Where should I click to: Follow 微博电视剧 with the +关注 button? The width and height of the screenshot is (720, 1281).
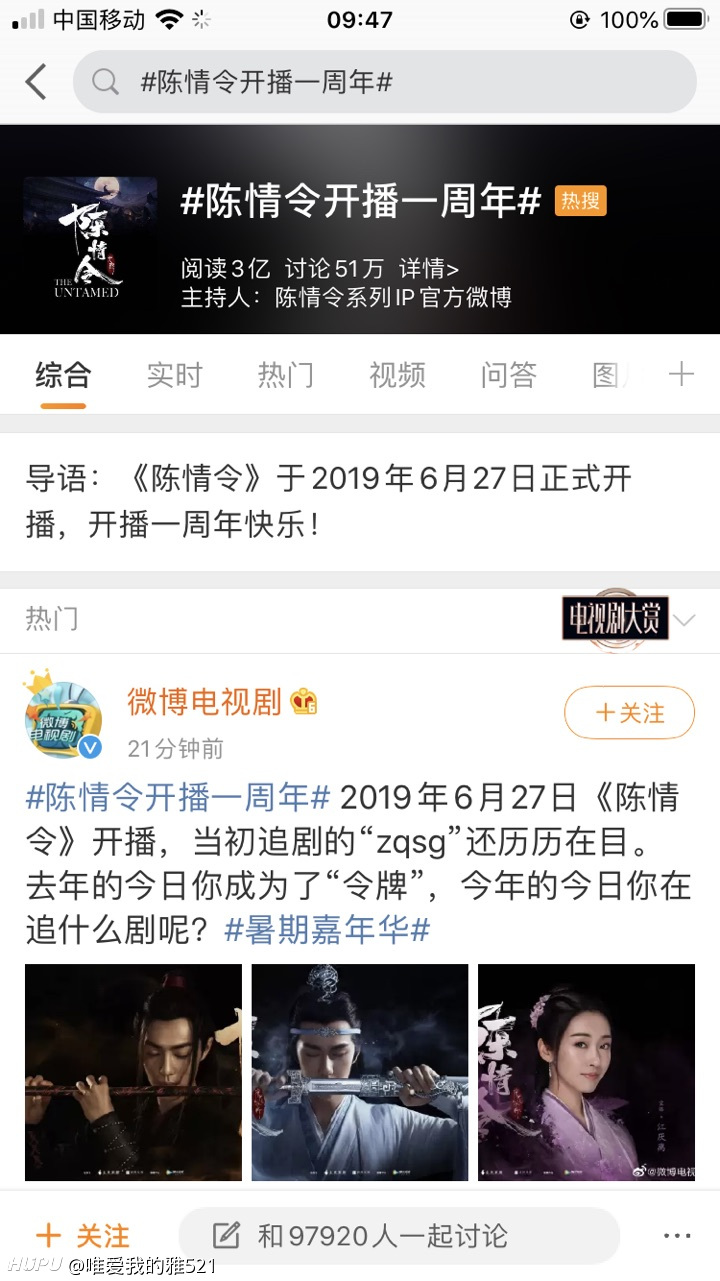629,713
